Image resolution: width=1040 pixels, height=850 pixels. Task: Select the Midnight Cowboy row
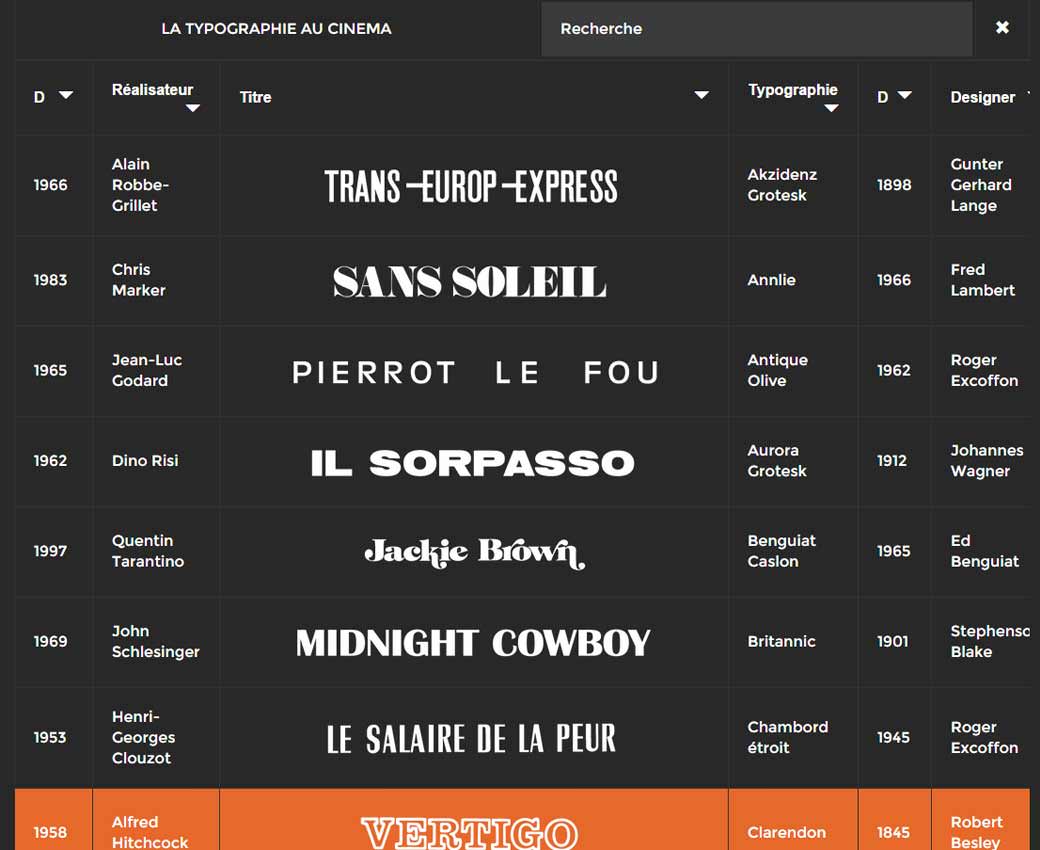pyautogui.click(x=473, y=642)
